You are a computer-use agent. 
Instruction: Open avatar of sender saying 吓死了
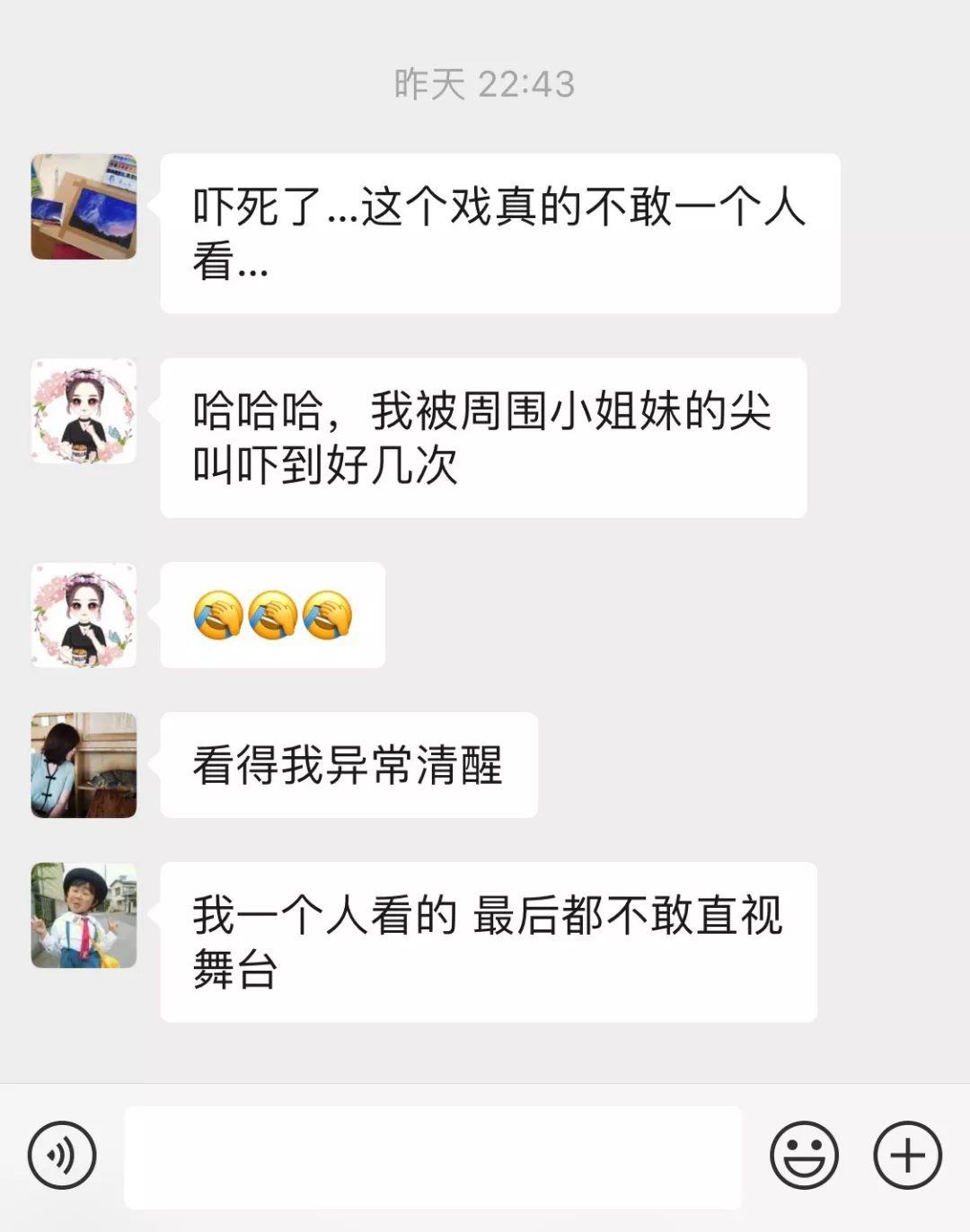84,207
